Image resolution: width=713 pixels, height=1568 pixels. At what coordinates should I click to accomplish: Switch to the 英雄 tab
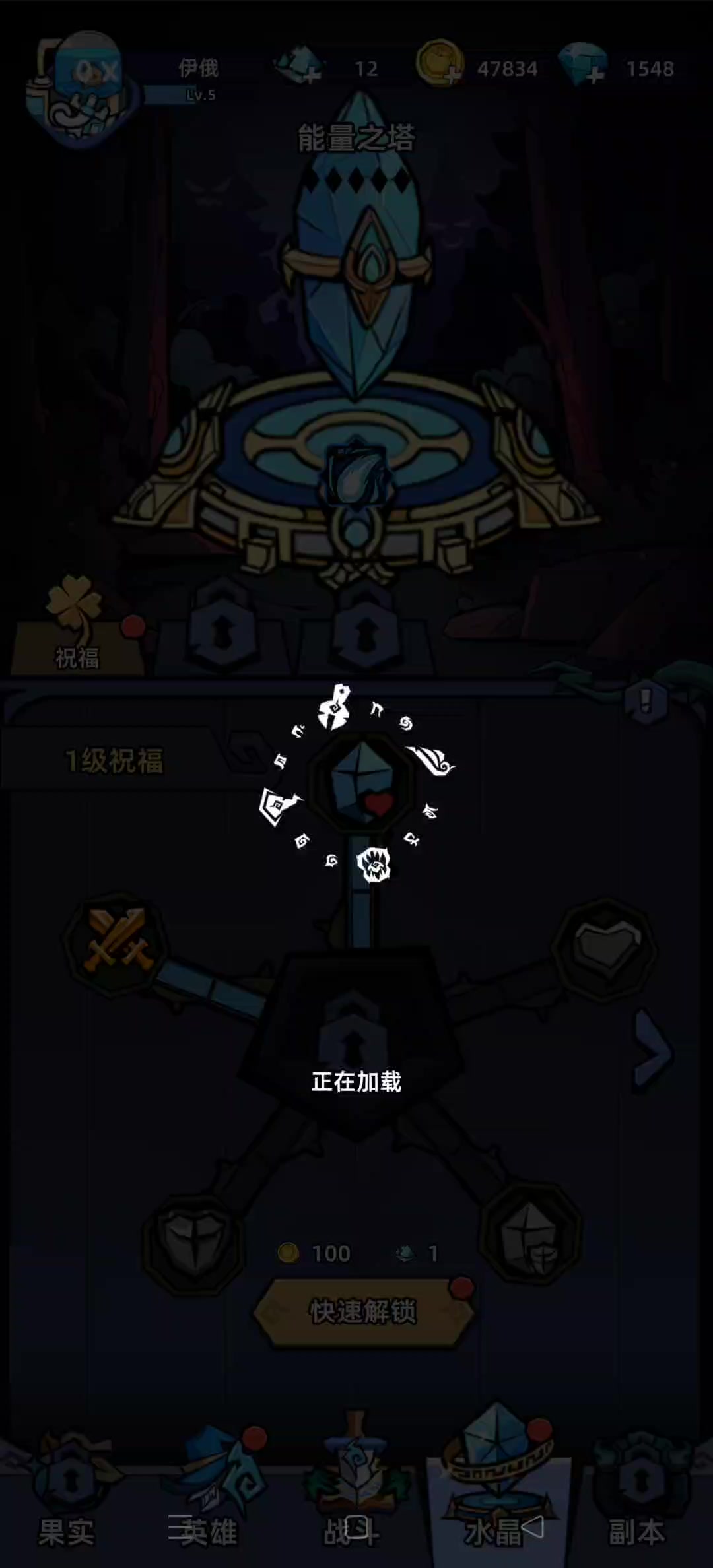pyautogui.click(x=211, y=1493)
